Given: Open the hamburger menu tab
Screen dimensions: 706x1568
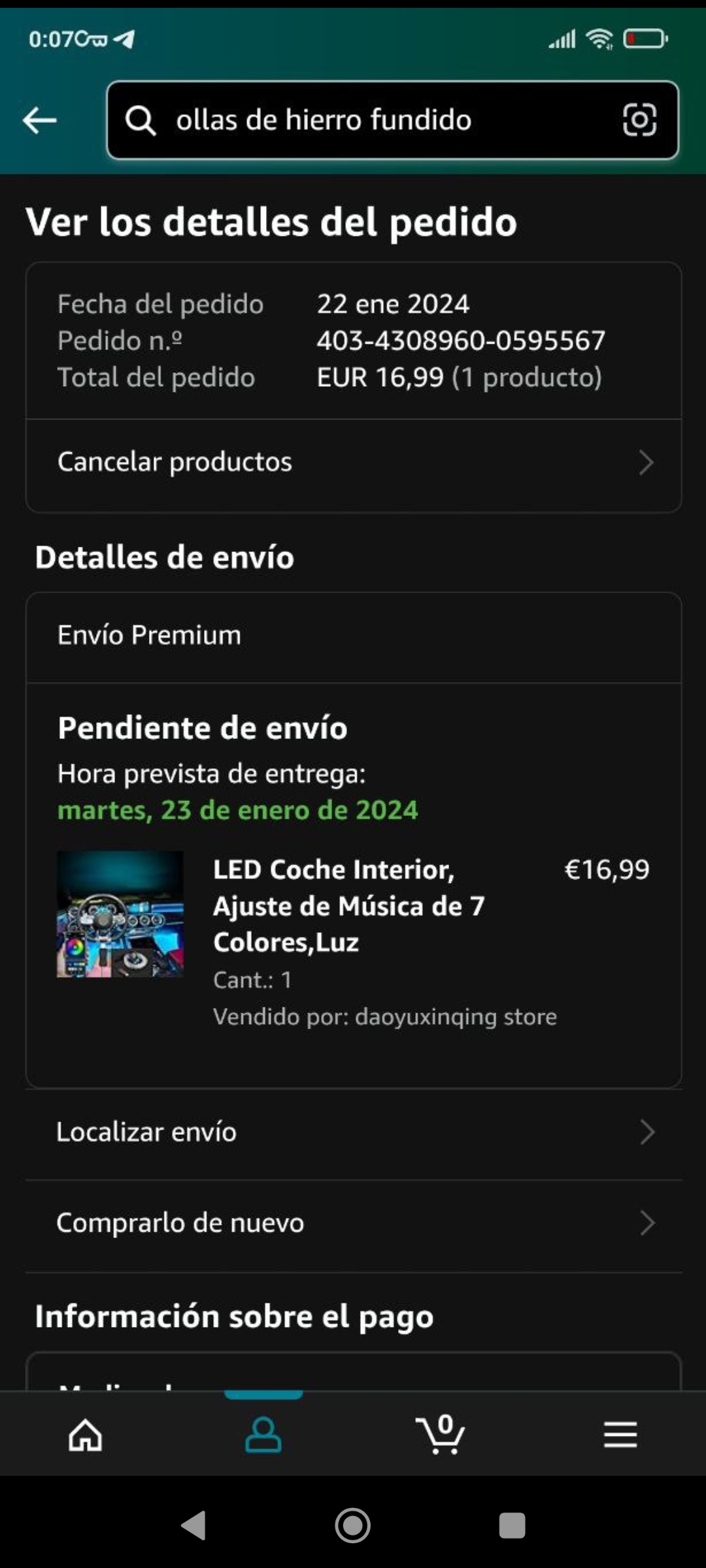Looking at the screenshot, I should click(x=620, y=1435).
